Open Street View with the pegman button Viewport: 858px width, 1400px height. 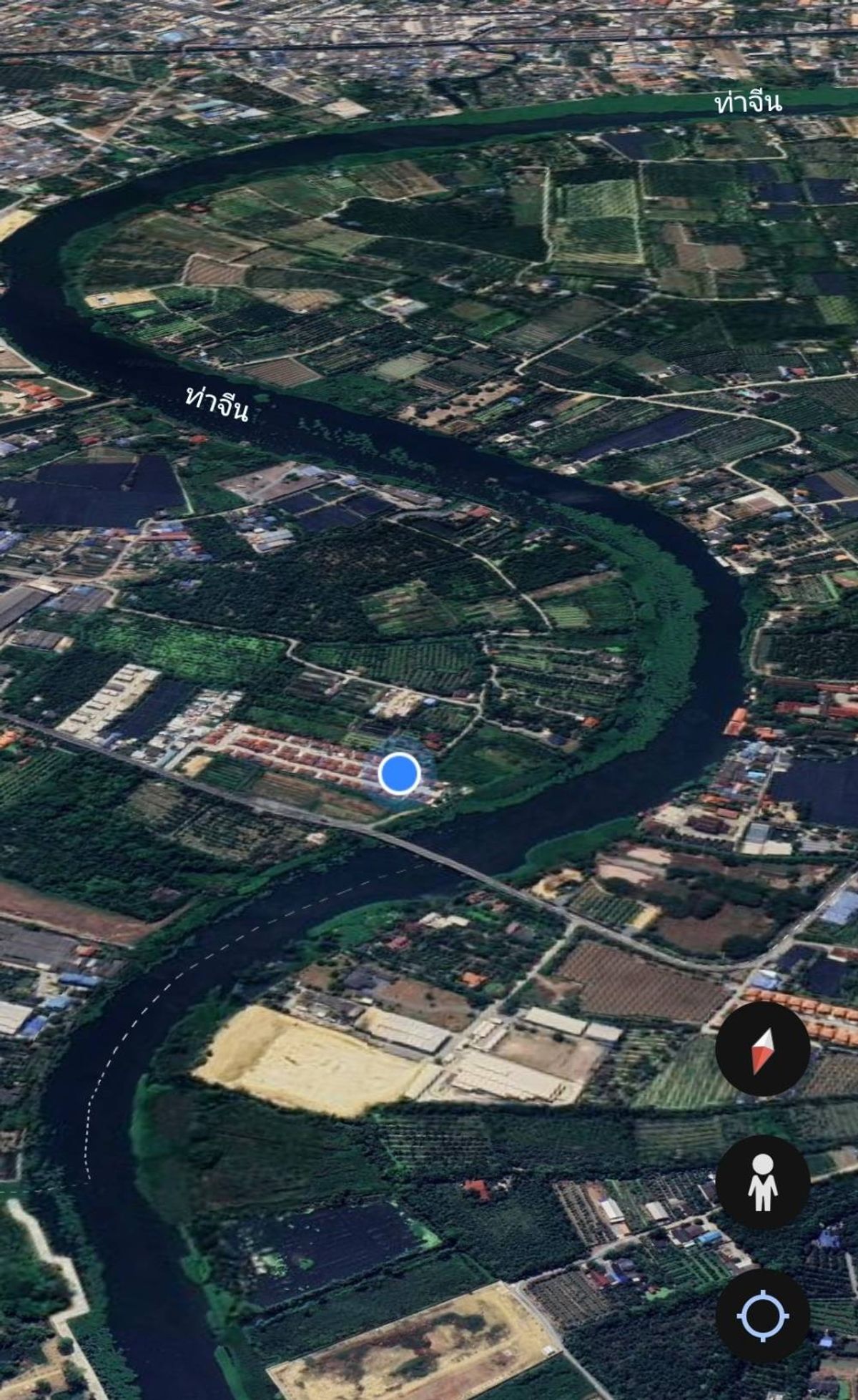(762, 1182)
